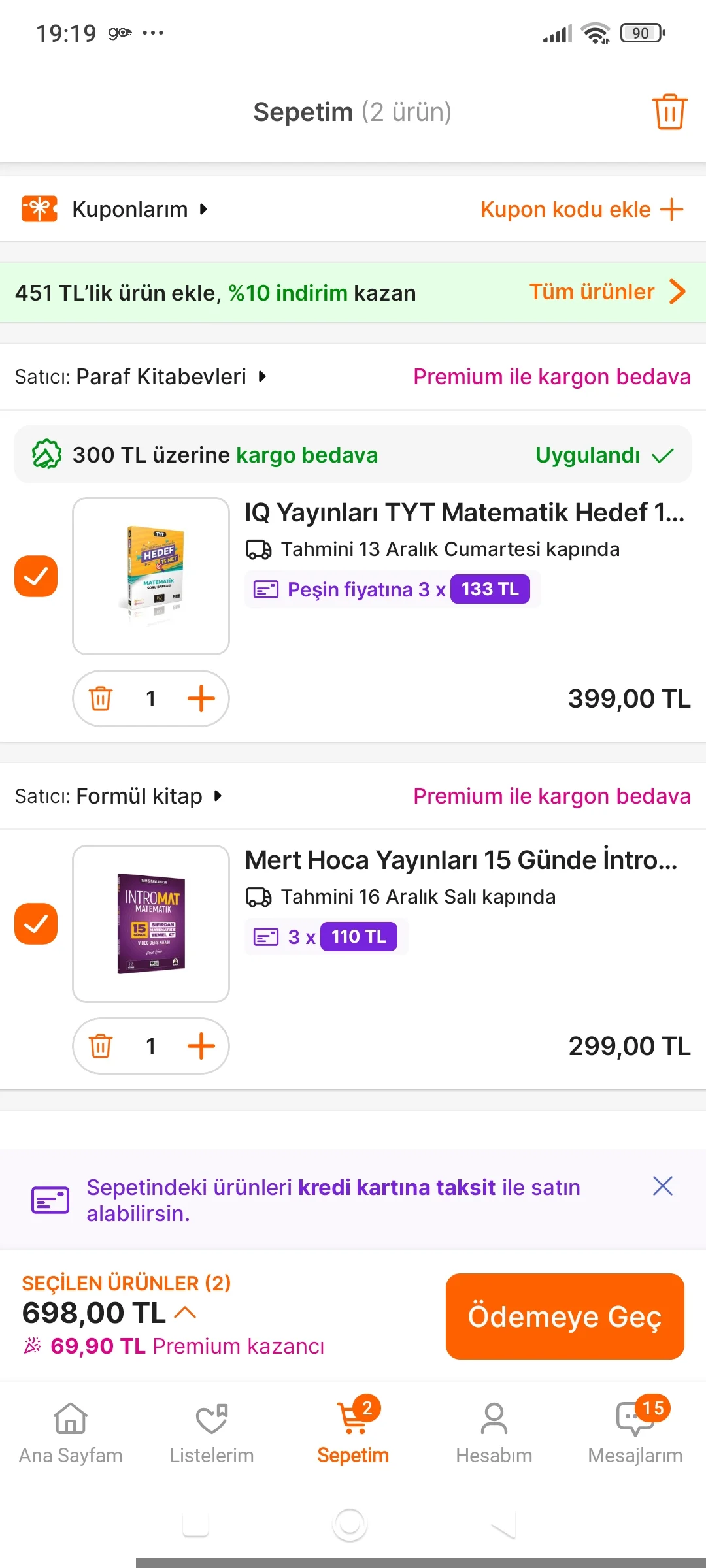This screenshot has width=706, height=1568.
Task: Remove IQ Yayınları book from cart
Action: tap(101, 698)
